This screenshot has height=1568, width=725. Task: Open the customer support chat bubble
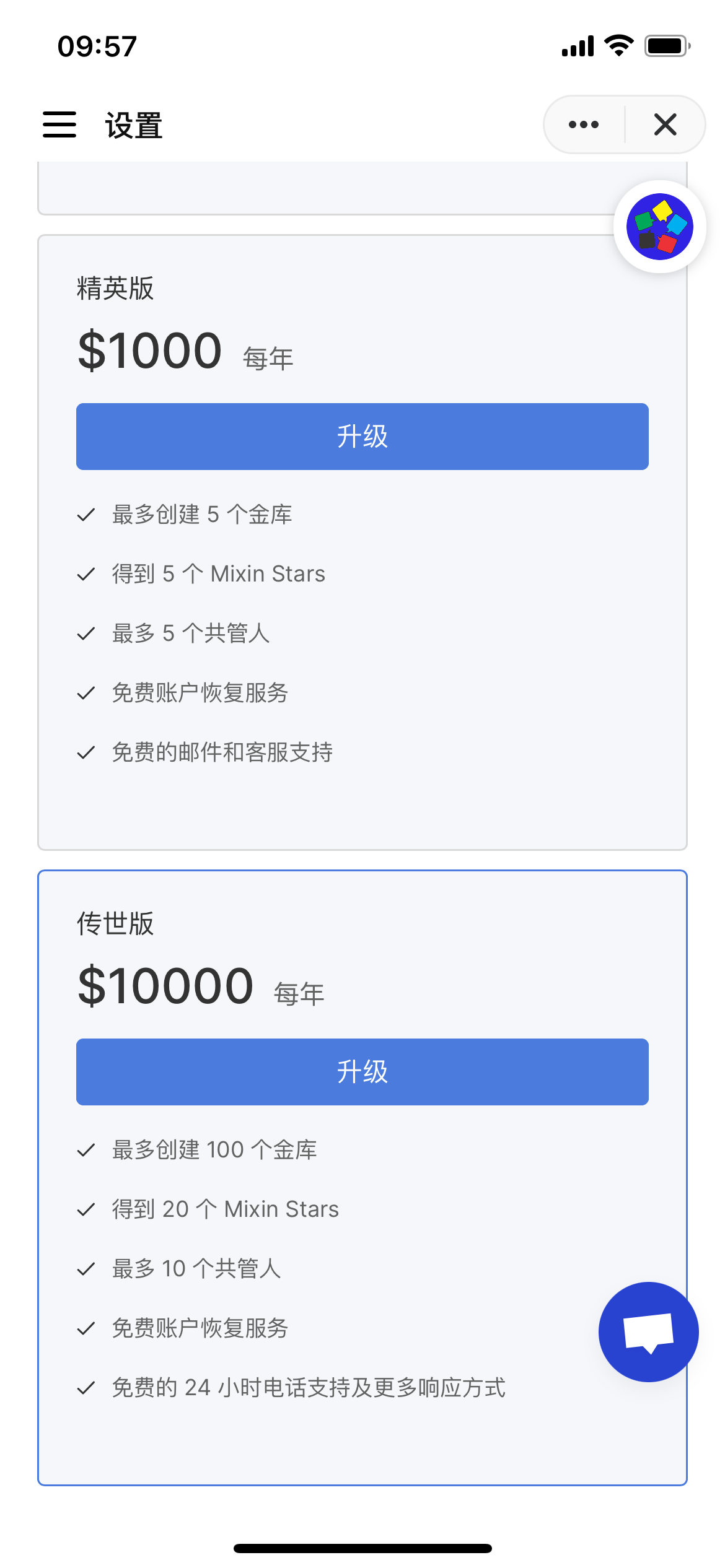pyautogui.click(x=649, y=1332)
